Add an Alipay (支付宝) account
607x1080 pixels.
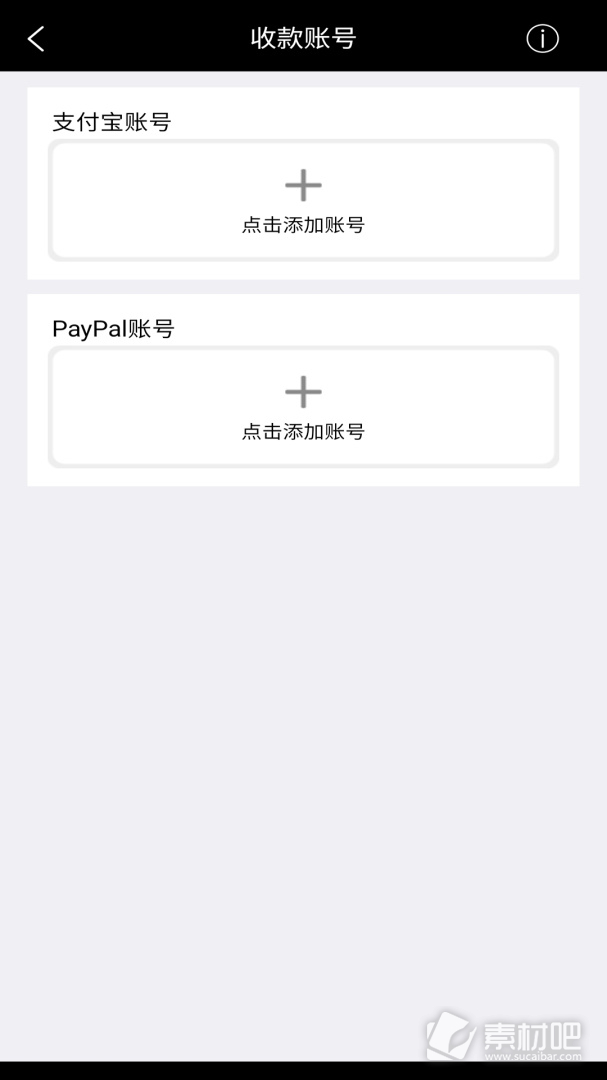[x=303, y=200]
